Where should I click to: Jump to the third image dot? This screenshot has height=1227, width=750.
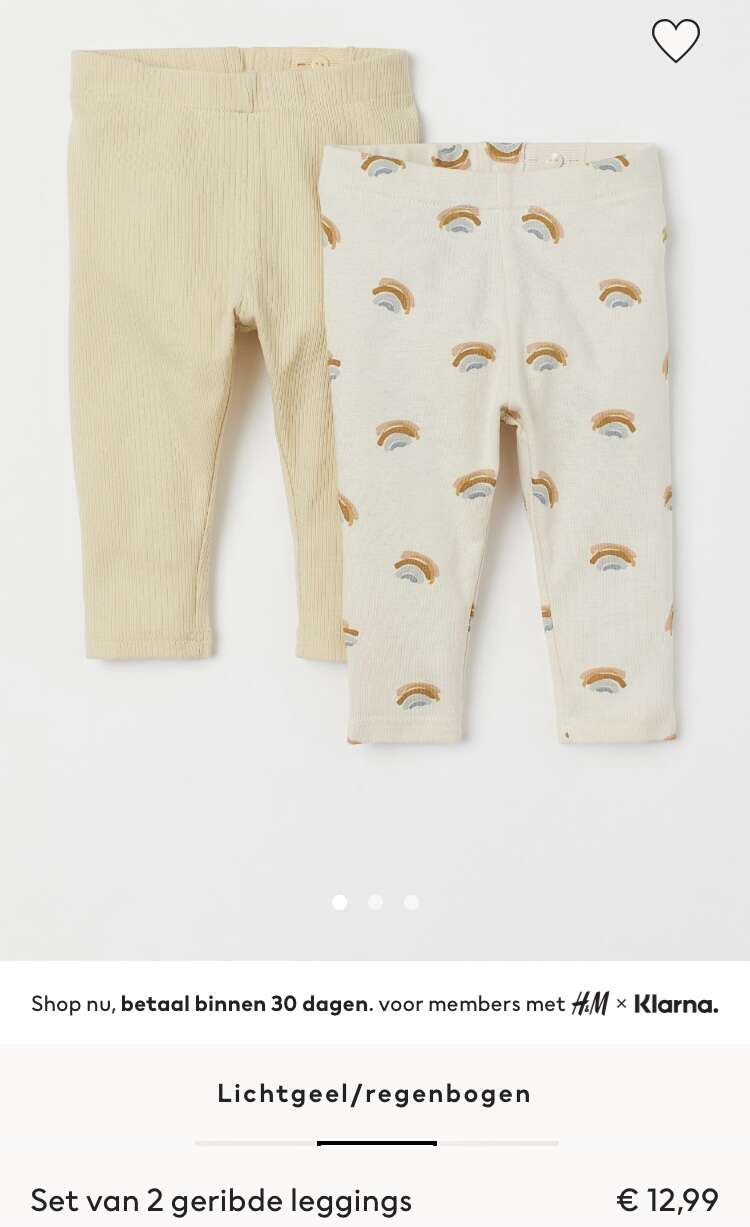tap(411, 902)
